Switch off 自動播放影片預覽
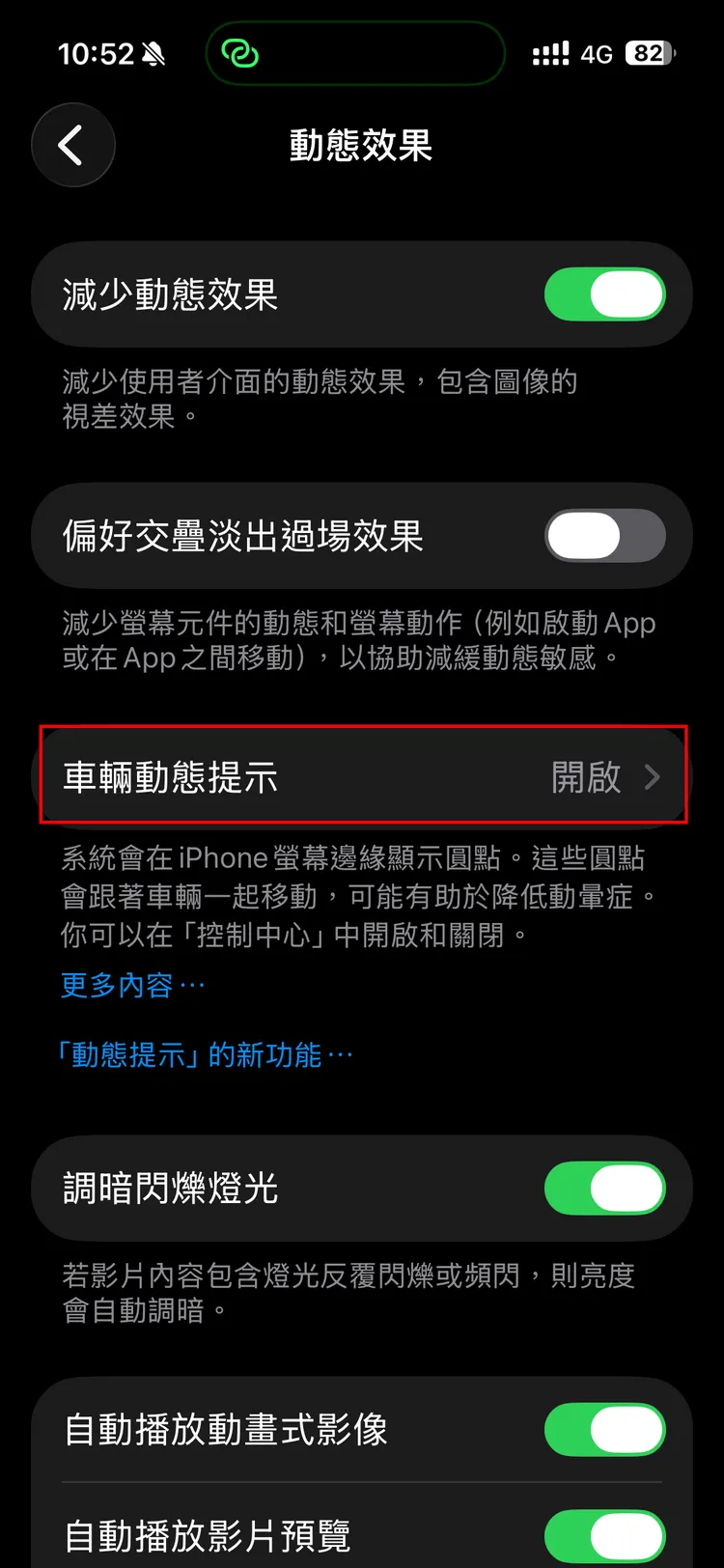This screenshot has width=724, height=1568. coord(604,1535)
